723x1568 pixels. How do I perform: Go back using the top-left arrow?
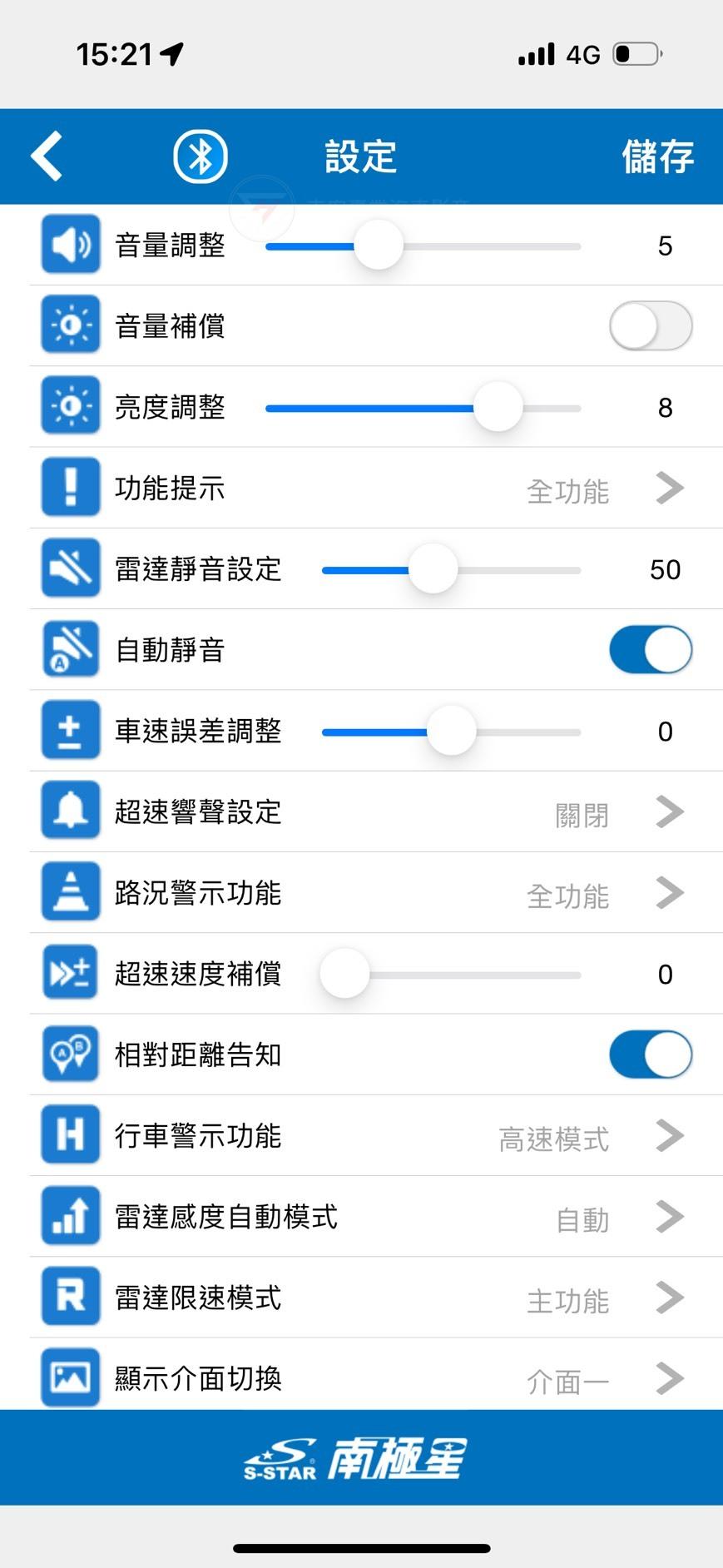click(x=47, y=156)
